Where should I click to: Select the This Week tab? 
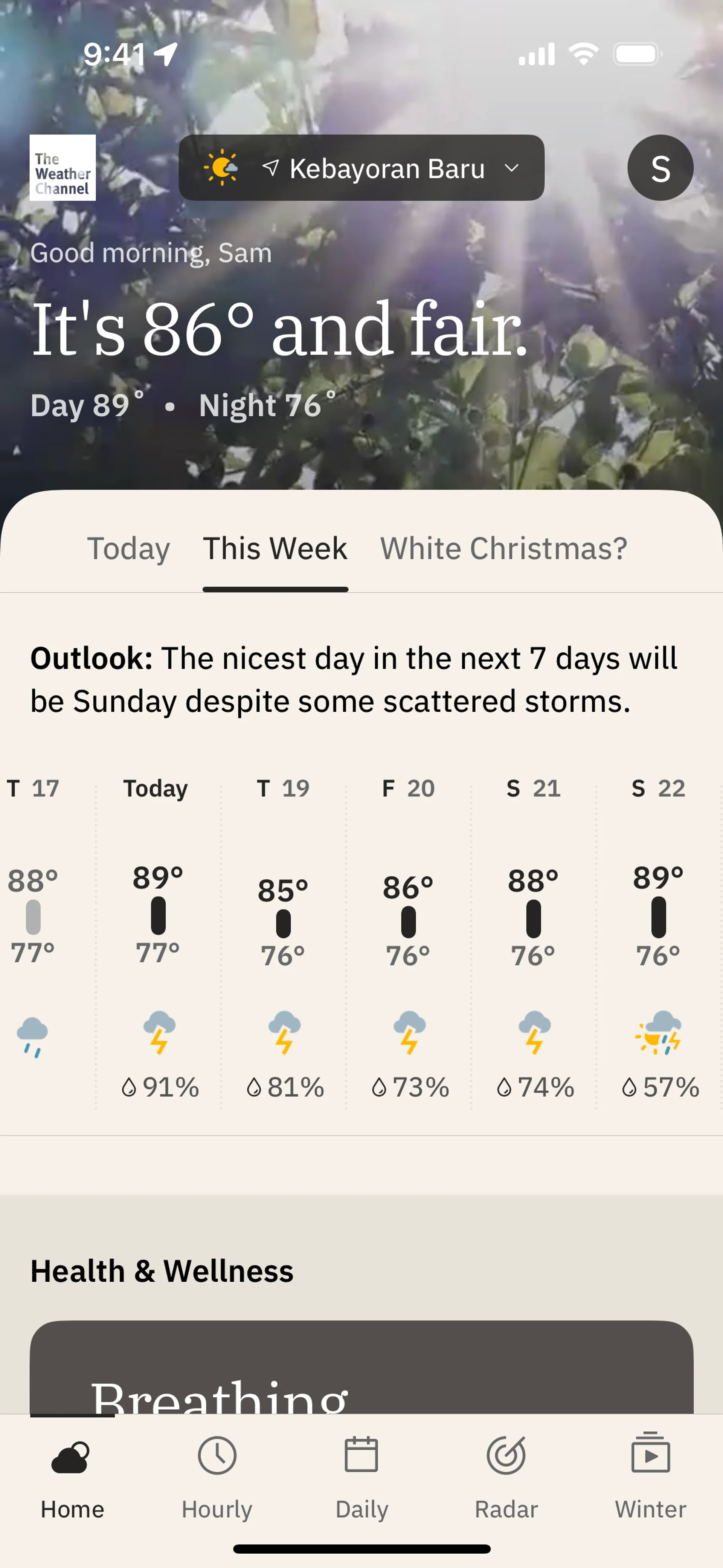[275, 549]
